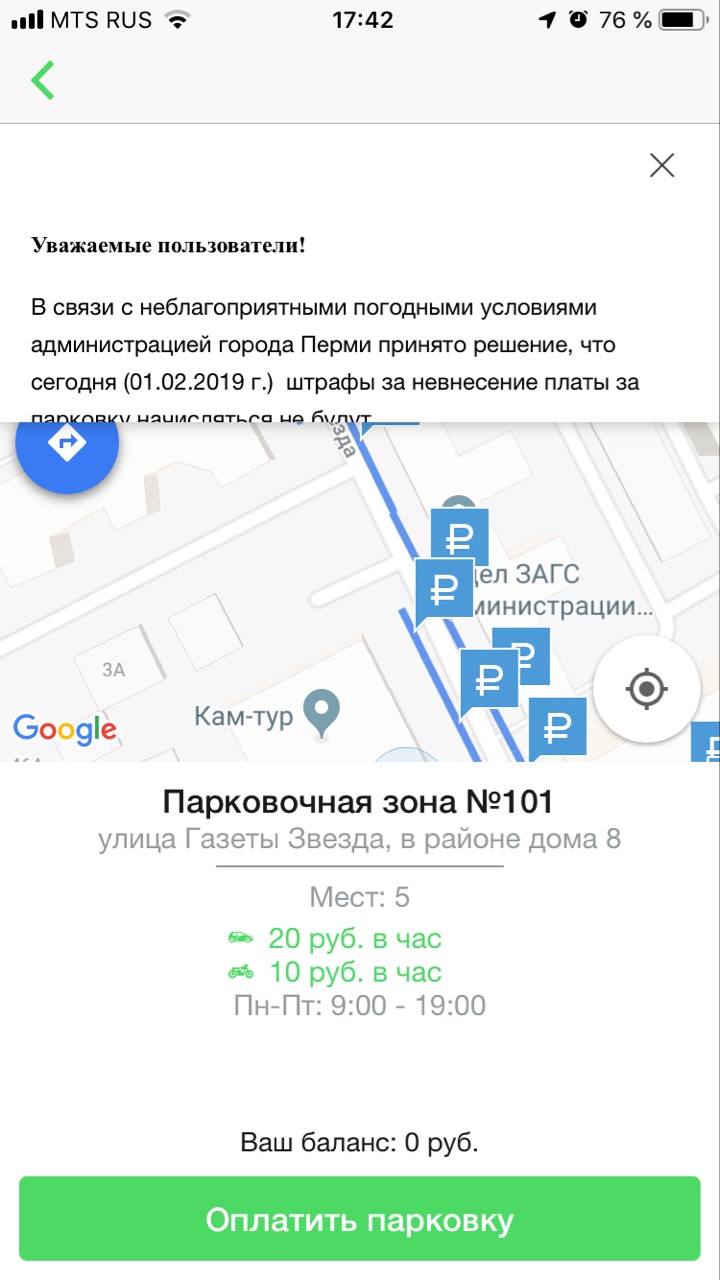The height and width of the screenshot is (1280, 720).
Task: Center the map on my location
Action: coord(646,688)
